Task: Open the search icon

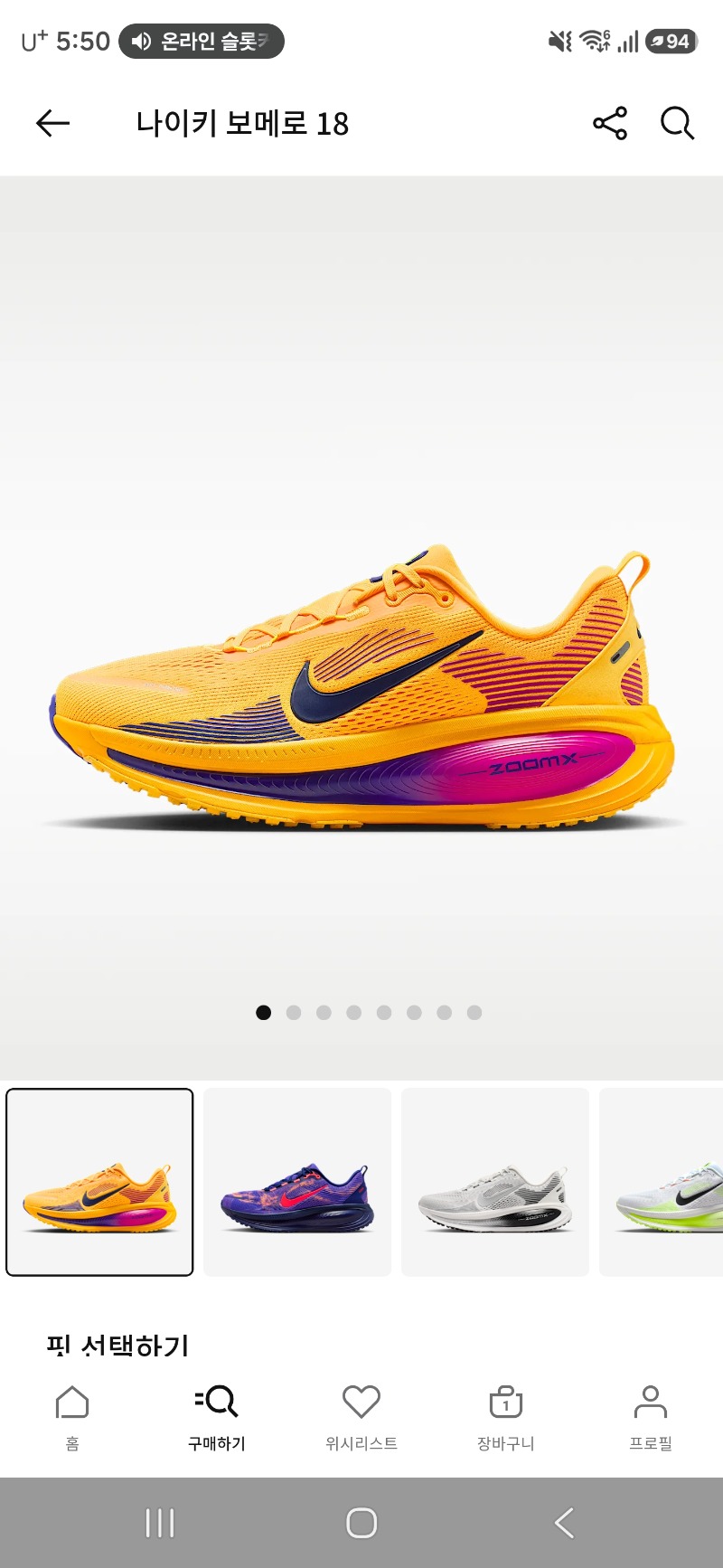Action: [x=677, y=123]
